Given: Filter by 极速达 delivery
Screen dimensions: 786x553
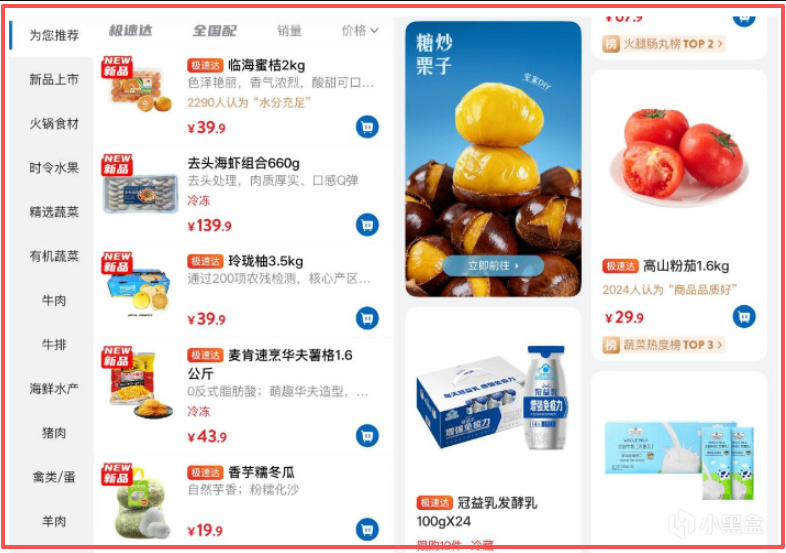Looking at the screenshot, I should [130, 31].
